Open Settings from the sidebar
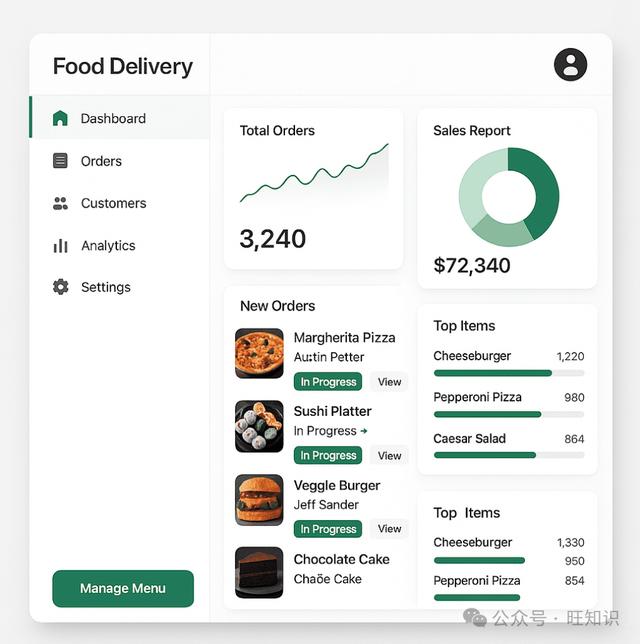This screenshot has height=644, width=640. click(120, 287)
